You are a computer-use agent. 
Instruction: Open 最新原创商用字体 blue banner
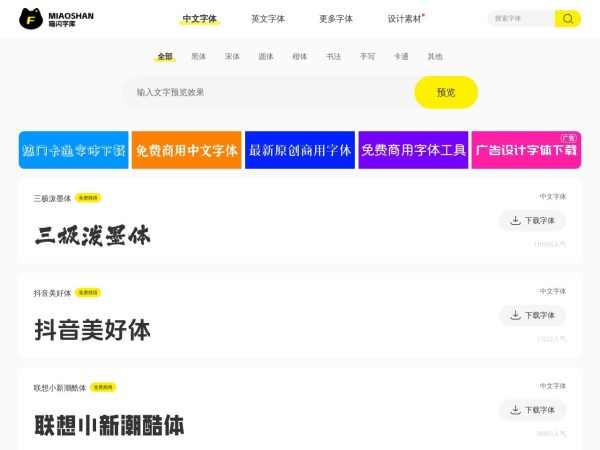[x=300, y=150]
